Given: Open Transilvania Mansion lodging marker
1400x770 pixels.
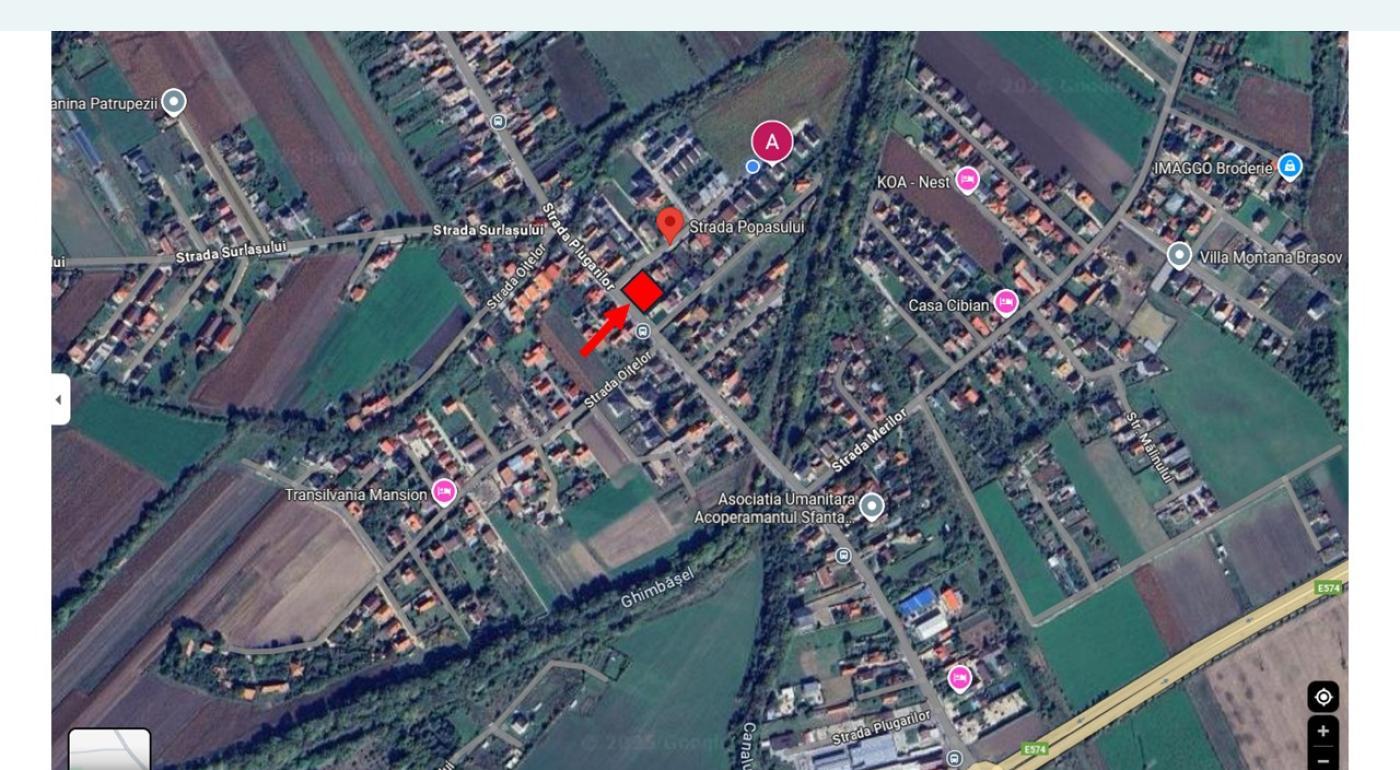Looking at the screenshot, I should (x=444, y=492).
